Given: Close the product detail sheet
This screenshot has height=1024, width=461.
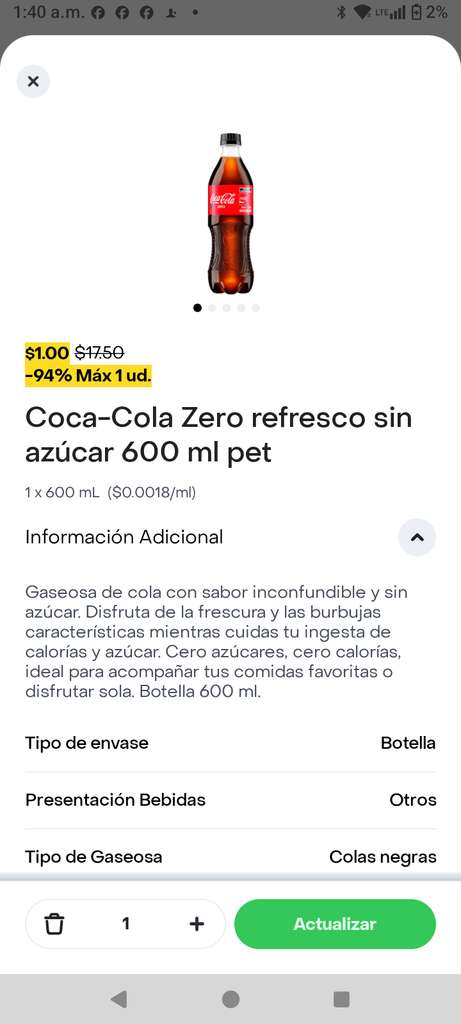Looking at the screenshot, I should pos(33,82).
